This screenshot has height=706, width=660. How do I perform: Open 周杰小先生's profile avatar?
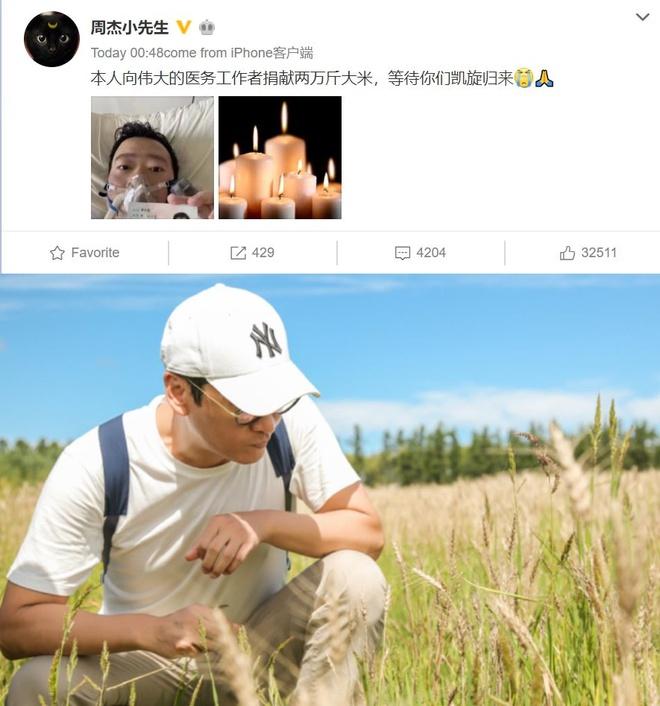[x=51, y=40]
